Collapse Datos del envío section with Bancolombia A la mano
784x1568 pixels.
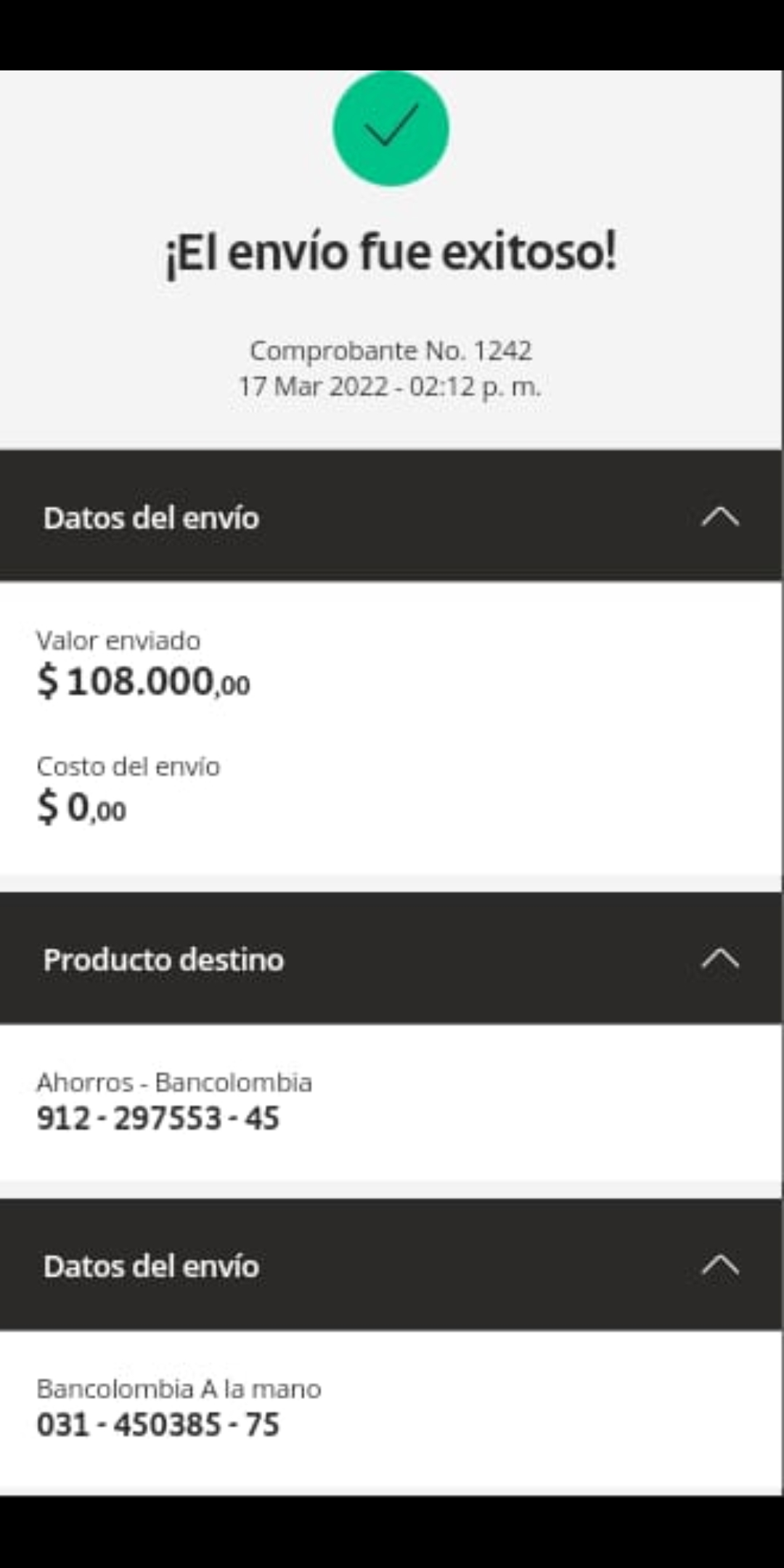click(x=720, y=1265)
